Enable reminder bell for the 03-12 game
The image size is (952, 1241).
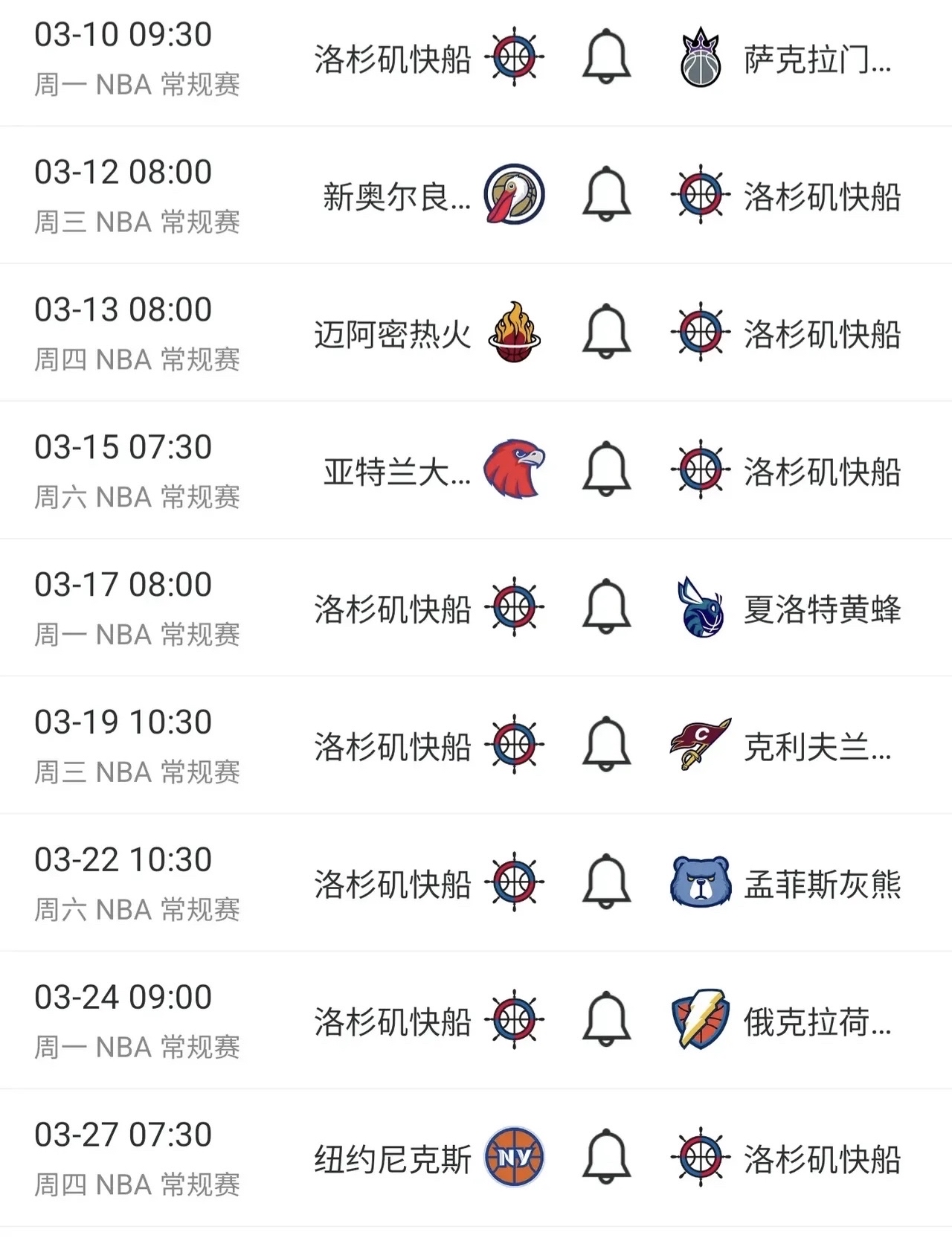(x=606, y=194)
